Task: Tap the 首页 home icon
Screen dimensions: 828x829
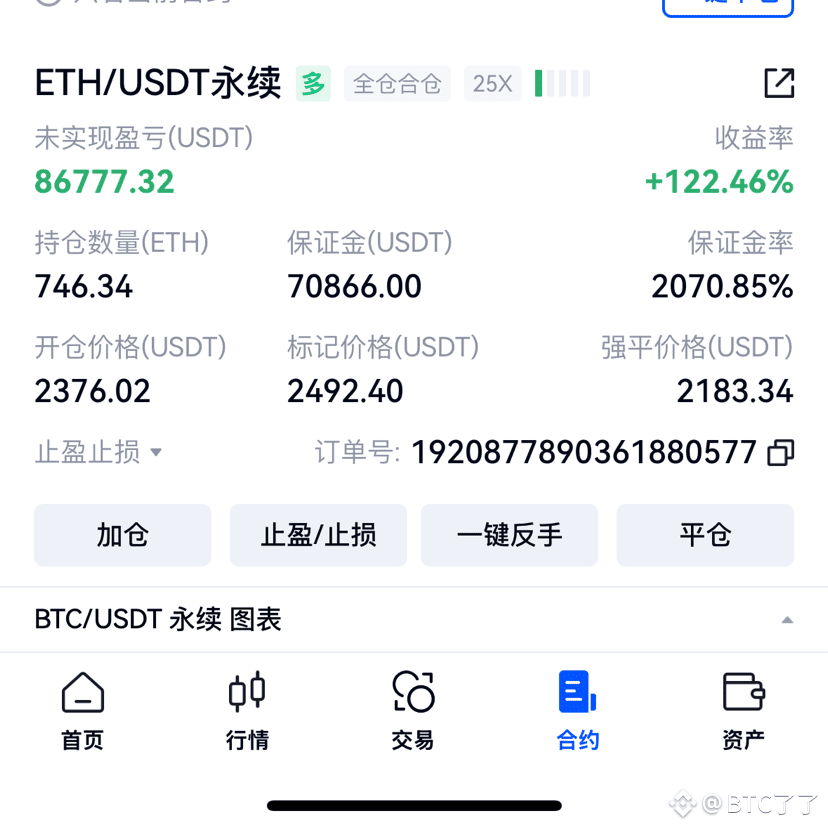Action: pos(82,691)
